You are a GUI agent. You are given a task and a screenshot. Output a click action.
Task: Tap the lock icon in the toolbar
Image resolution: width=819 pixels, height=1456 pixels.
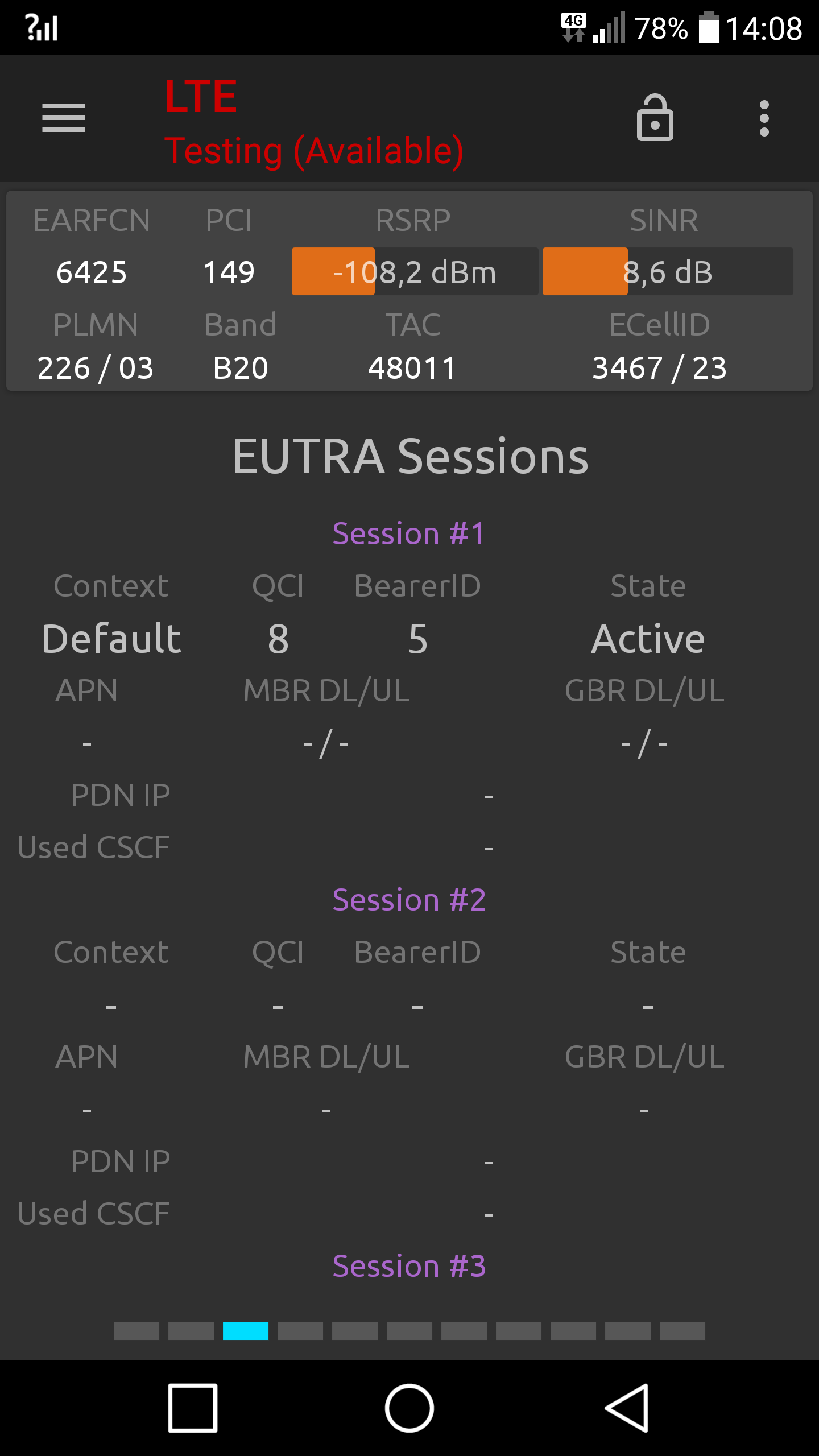tap(655, 118)
